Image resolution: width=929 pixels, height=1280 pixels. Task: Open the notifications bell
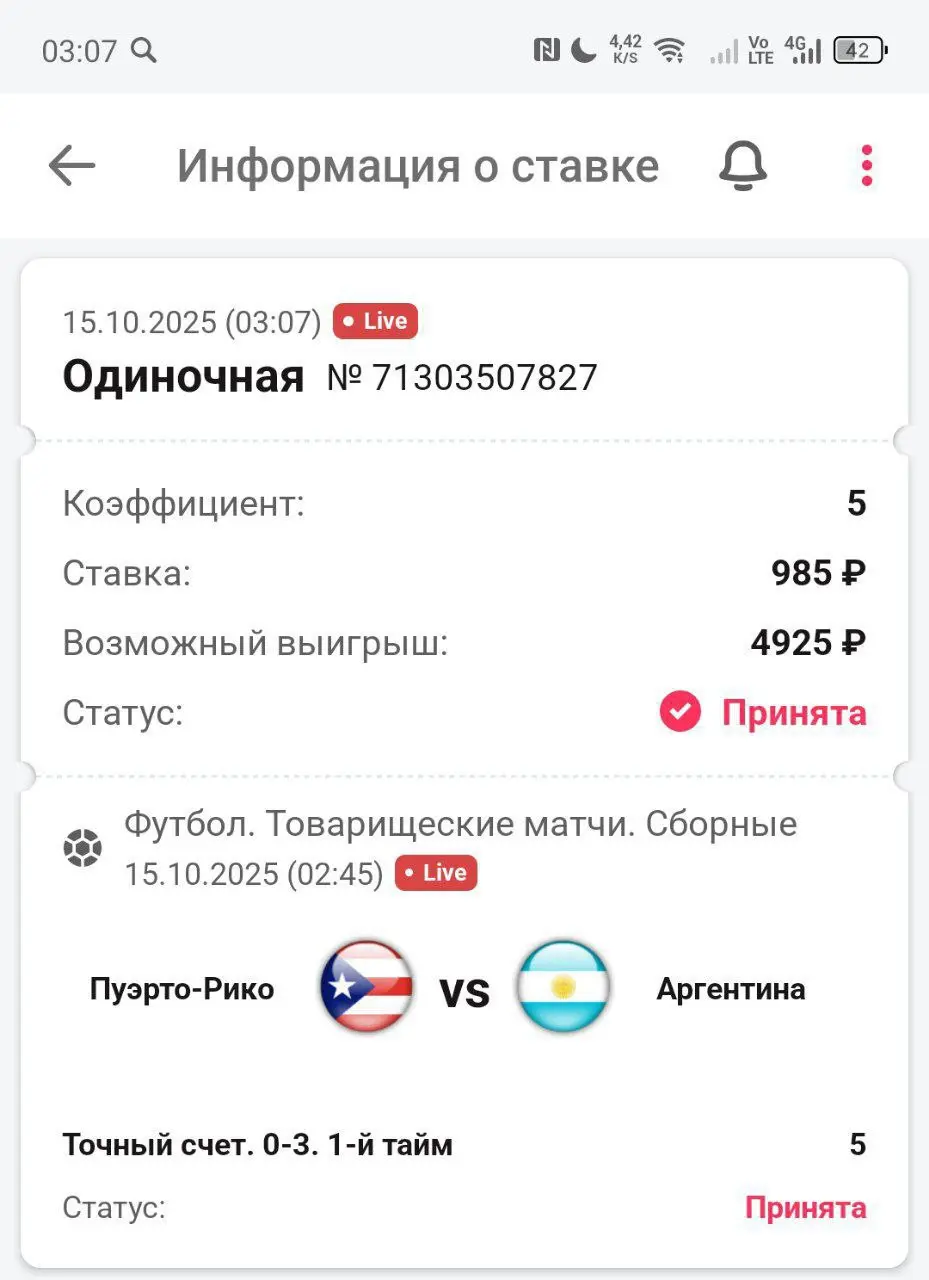point(742,166)
